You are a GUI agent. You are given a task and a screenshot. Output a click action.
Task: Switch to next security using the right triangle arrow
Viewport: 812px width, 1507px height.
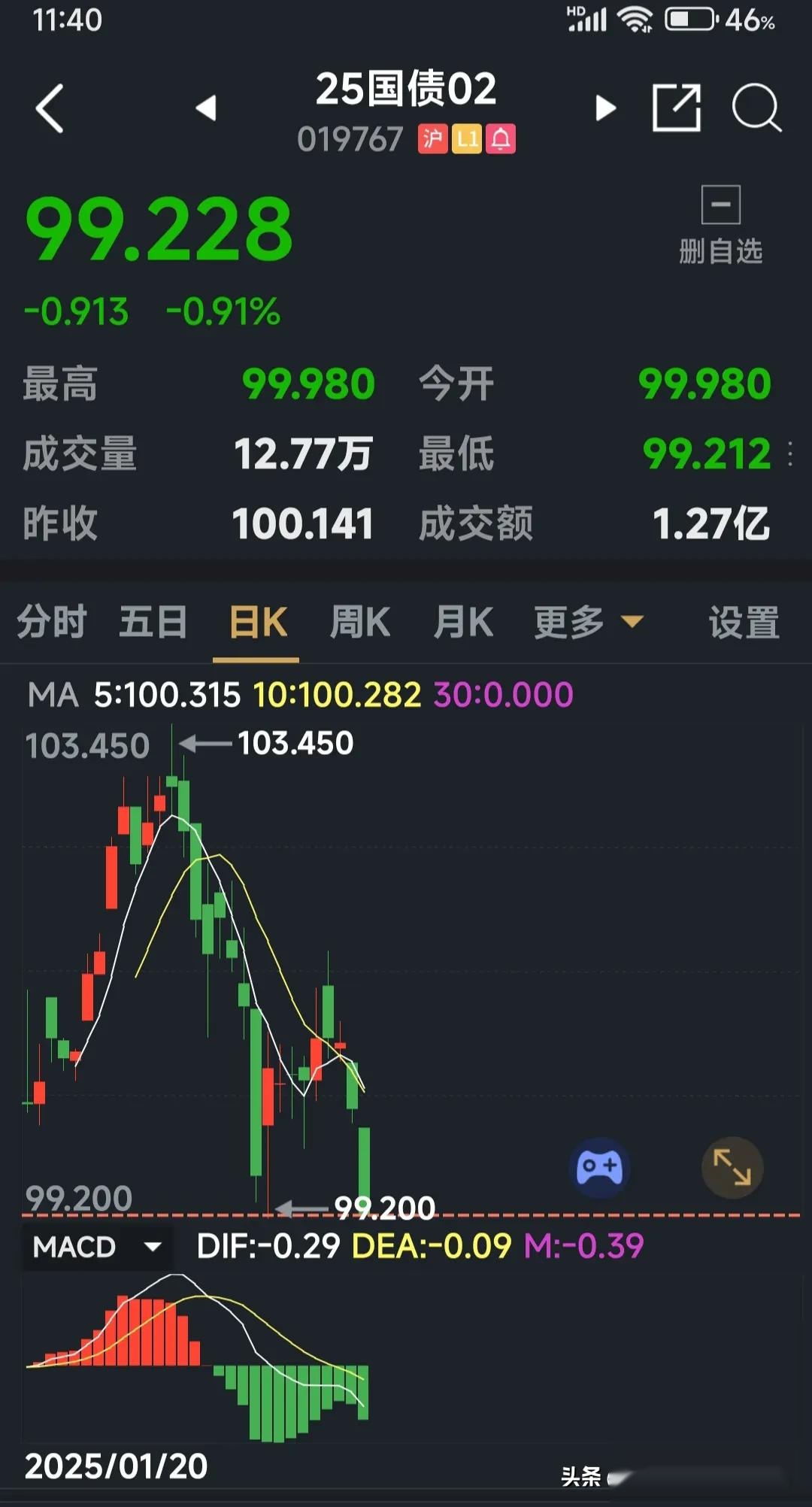click(606, 108)
